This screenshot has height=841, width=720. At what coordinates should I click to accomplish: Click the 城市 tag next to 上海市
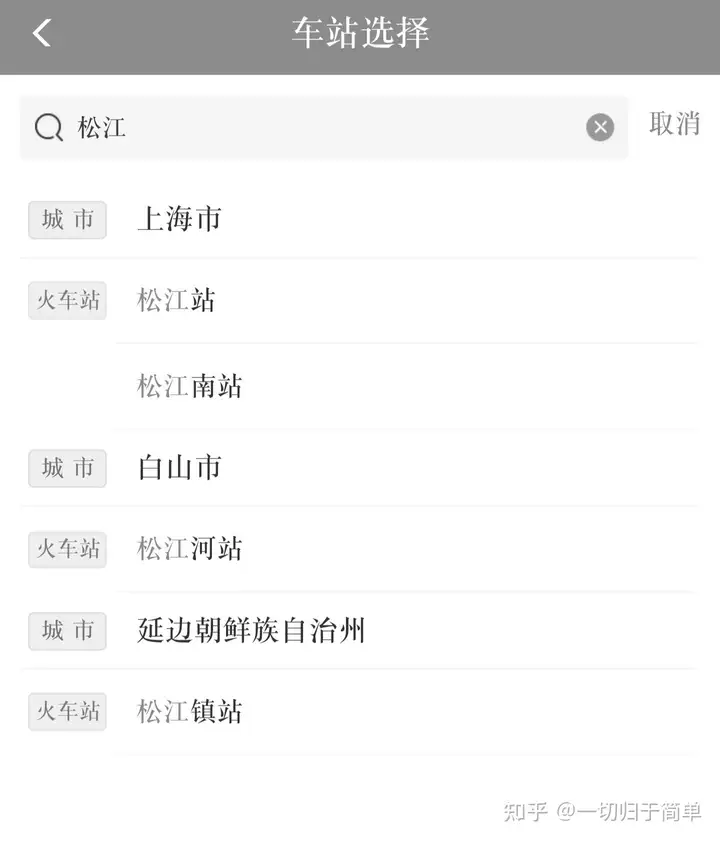[66, 220]
